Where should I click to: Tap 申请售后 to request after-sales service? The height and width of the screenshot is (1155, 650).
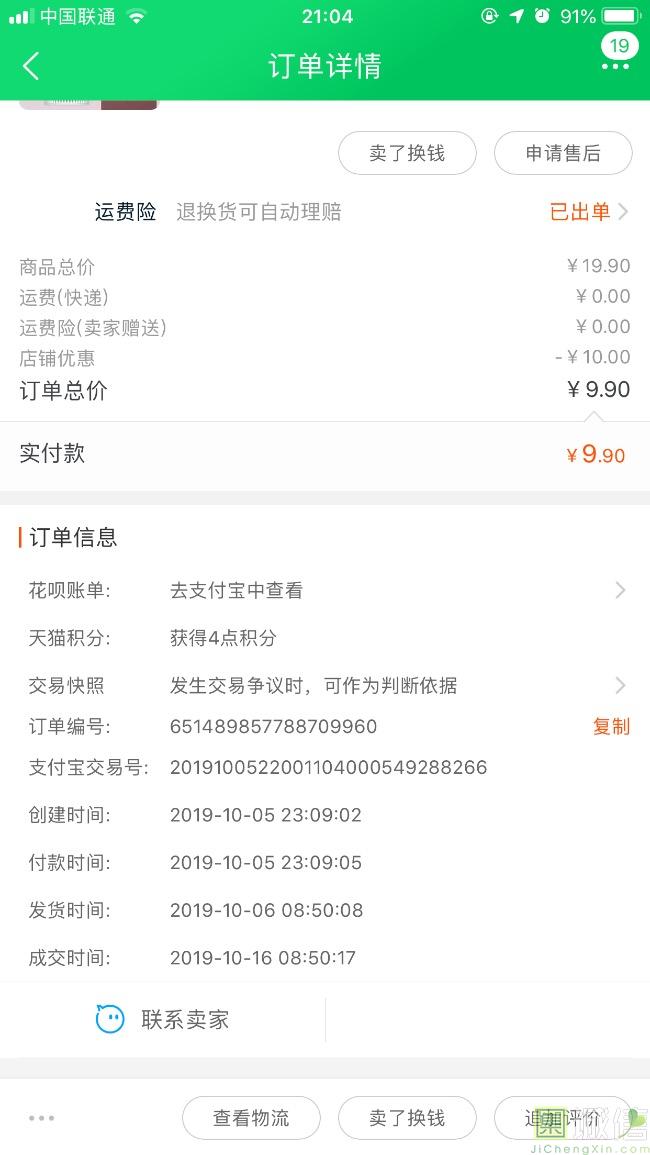(563, 153)
